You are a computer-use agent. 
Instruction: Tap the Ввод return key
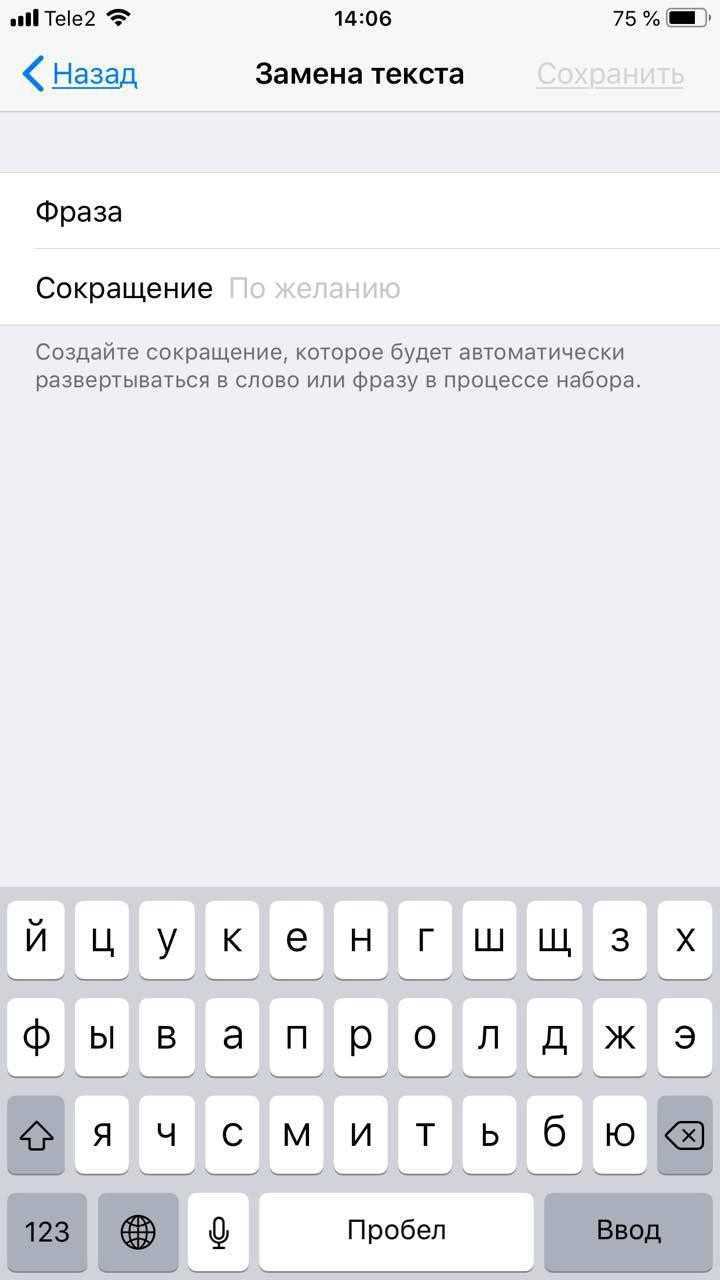[629, 1231]
